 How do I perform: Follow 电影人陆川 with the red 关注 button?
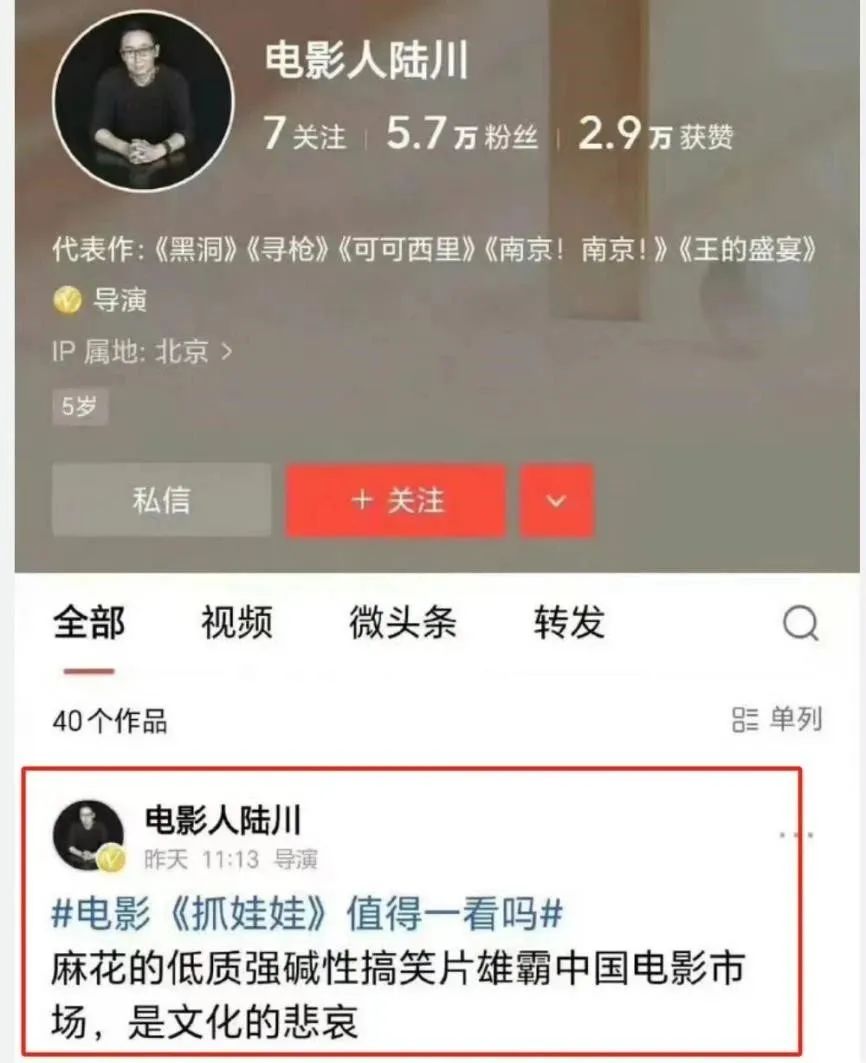(x=396, y=500)
